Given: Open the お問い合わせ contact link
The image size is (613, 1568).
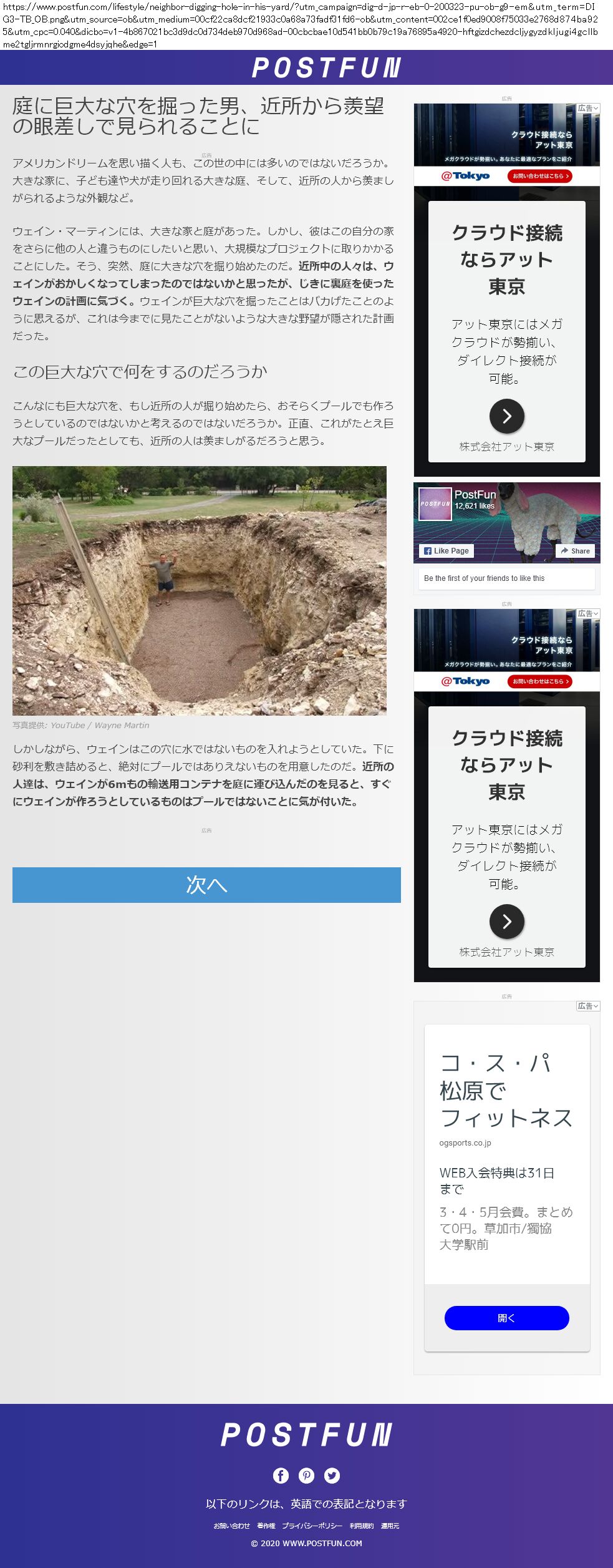Looking at the screenshot, I should (231, 1526).
